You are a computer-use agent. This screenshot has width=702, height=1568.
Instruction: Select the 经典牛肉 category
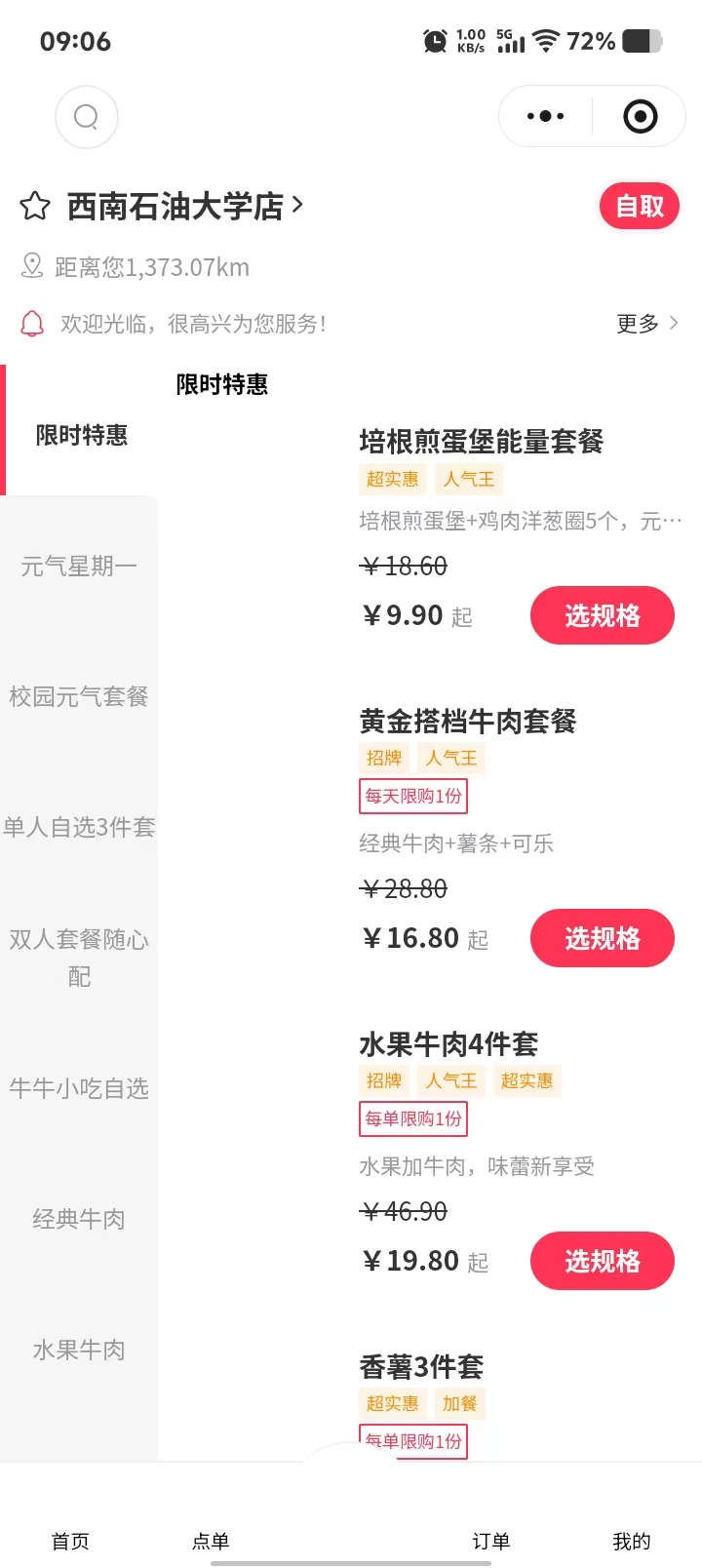point(79,1219)
